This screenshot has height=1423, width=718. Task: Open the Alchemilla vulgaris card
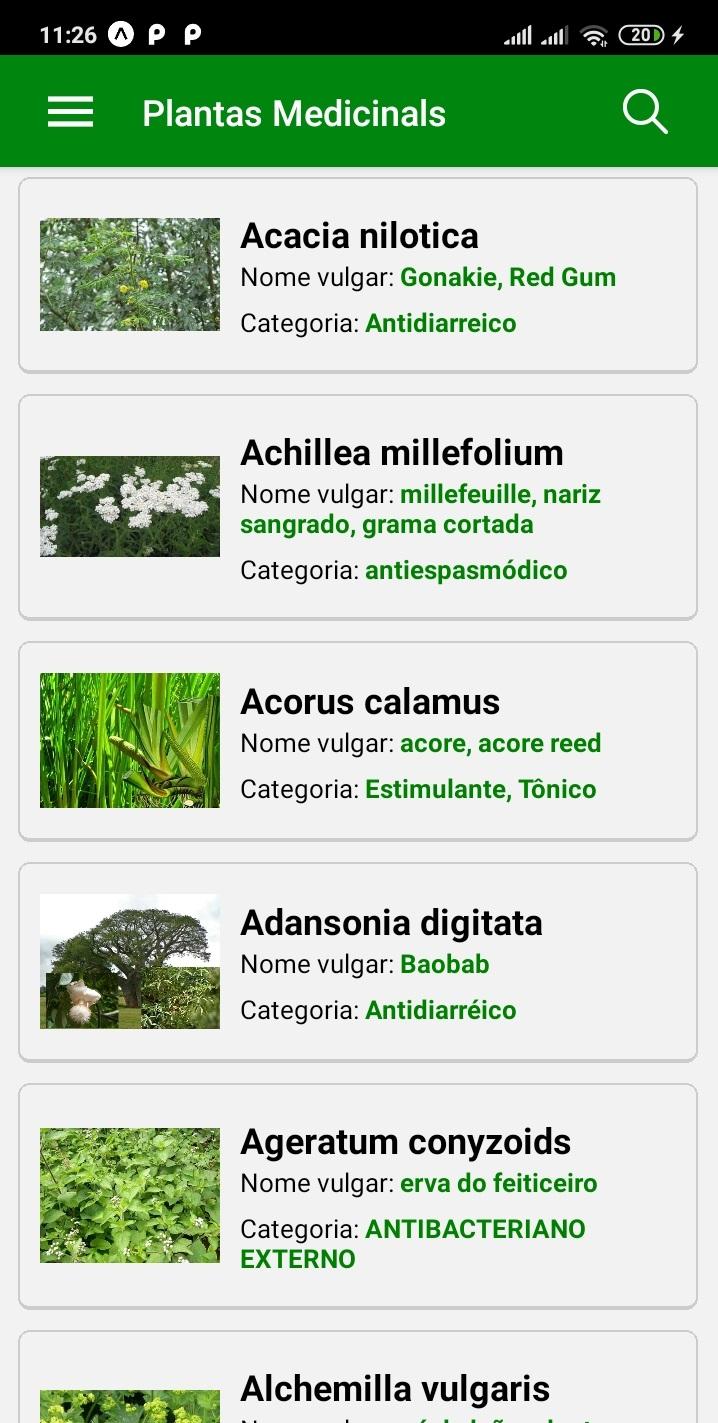(358, 1385)
